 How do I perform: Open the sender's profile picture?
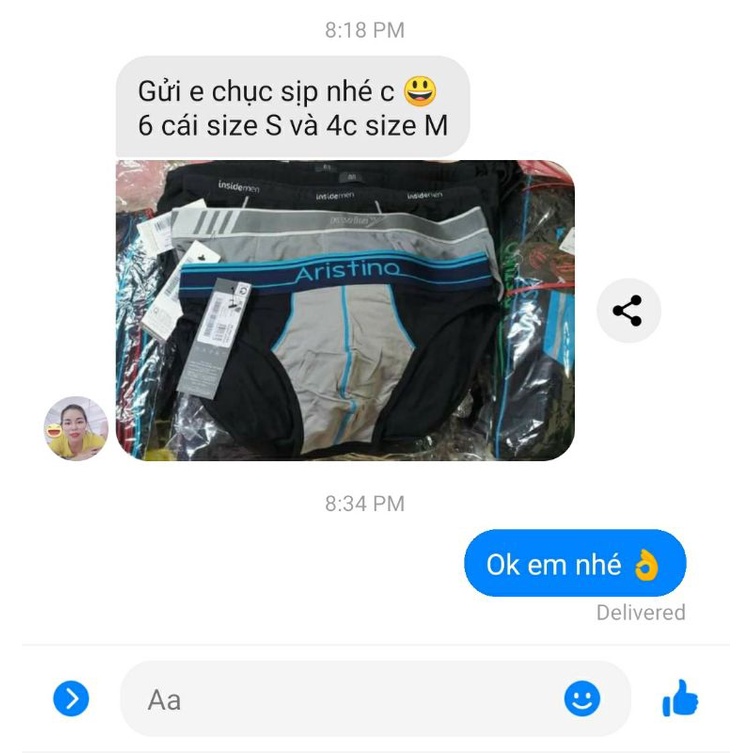76,429
